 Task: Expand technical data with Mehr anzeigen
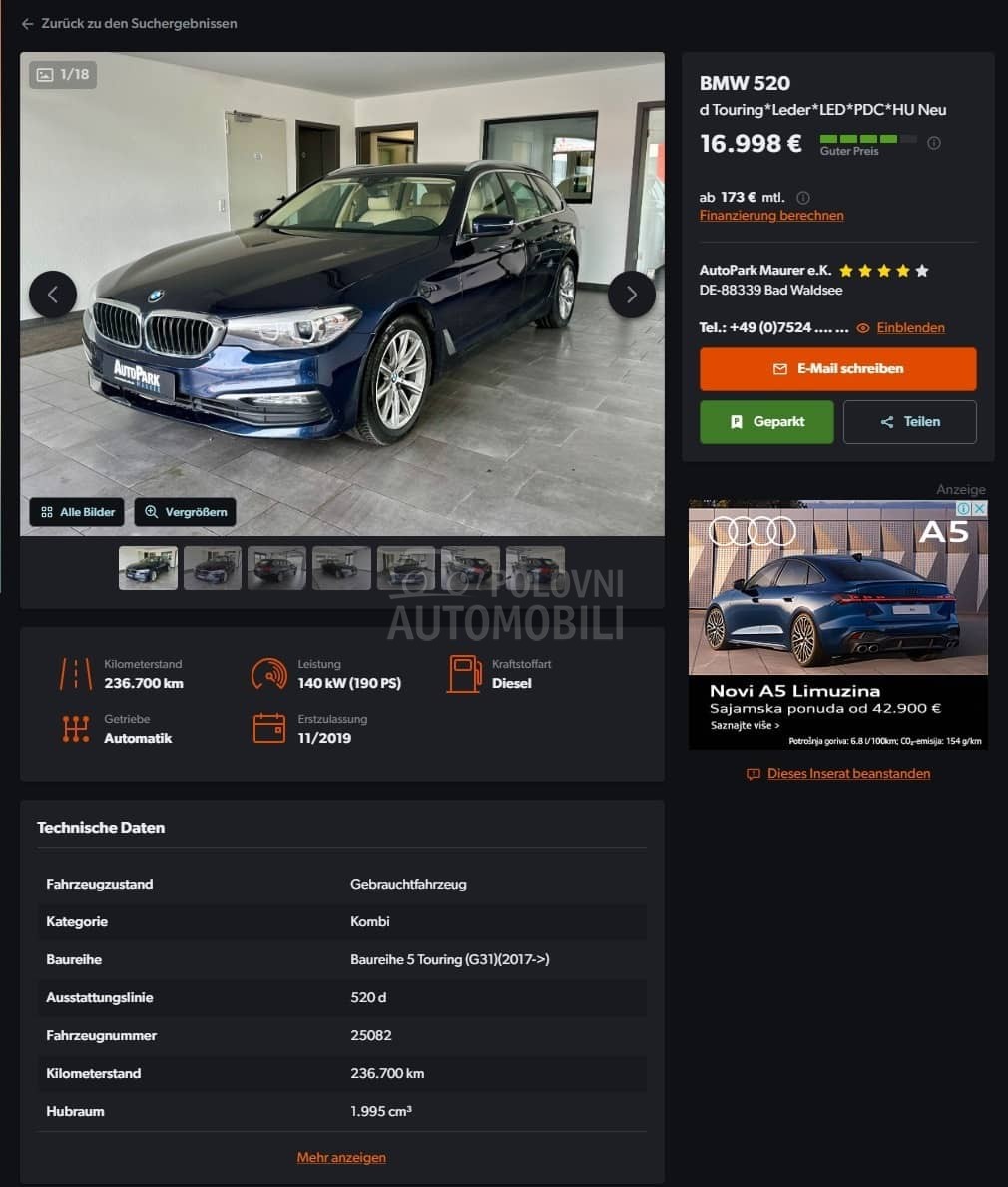click(x=341, y=1158)
